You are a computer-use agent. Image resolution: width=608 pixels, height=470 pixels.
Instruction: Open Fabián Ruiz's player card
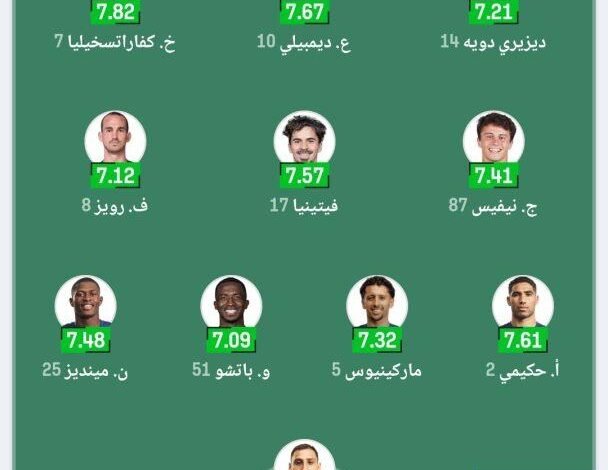[x=115, y=138]
